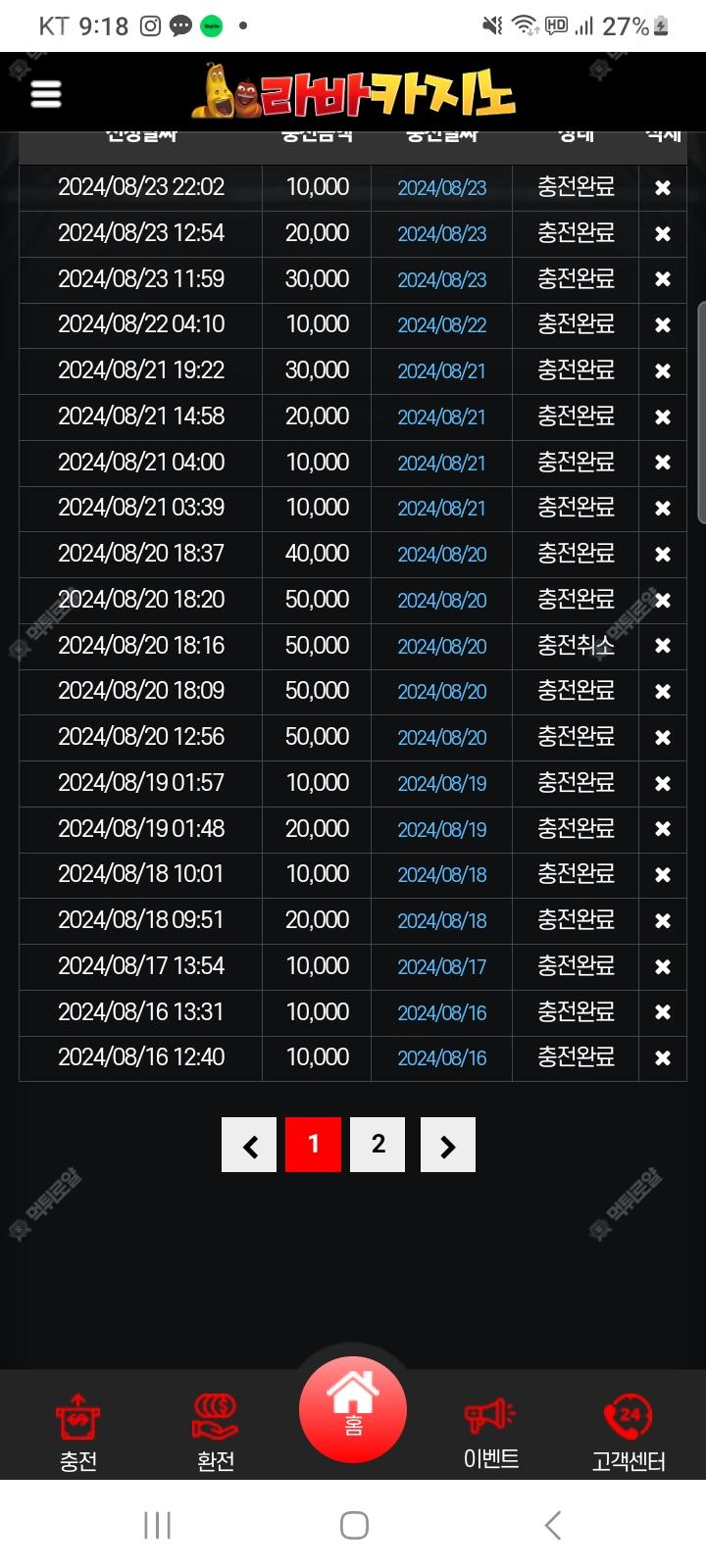The width and height of the screenshot is (706, 1568).
Task: Go back using the system back button
Action: tap(552, 1525)
